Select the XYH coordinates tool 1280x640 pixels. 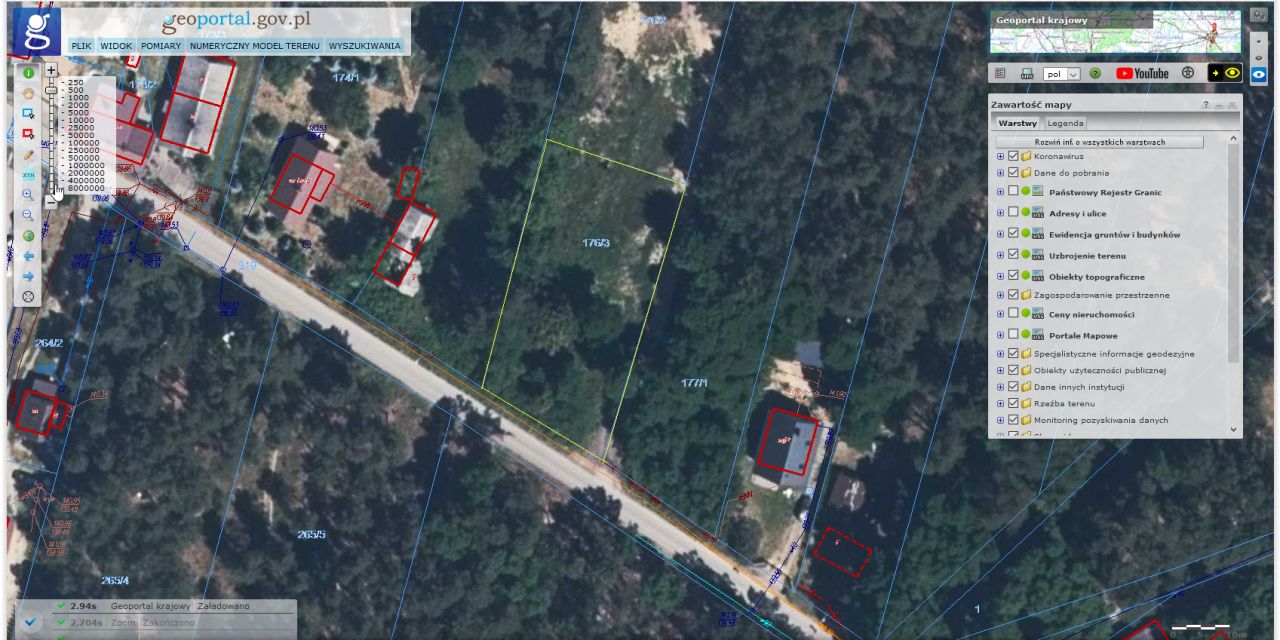pos(28,175)
